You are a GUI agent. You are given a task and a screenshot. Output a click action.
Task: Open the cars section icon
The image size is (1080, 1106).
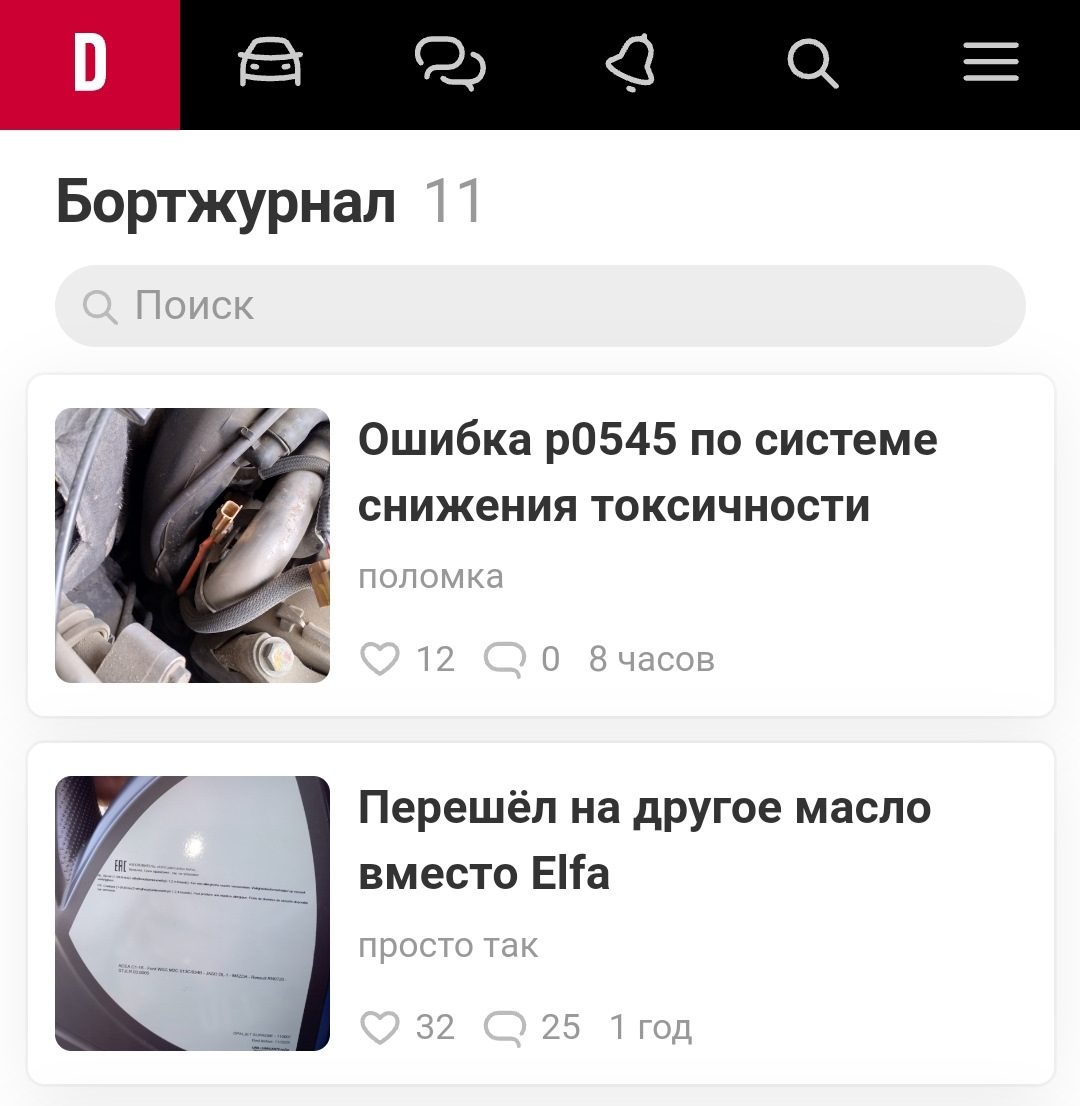[x=270, y=65]
